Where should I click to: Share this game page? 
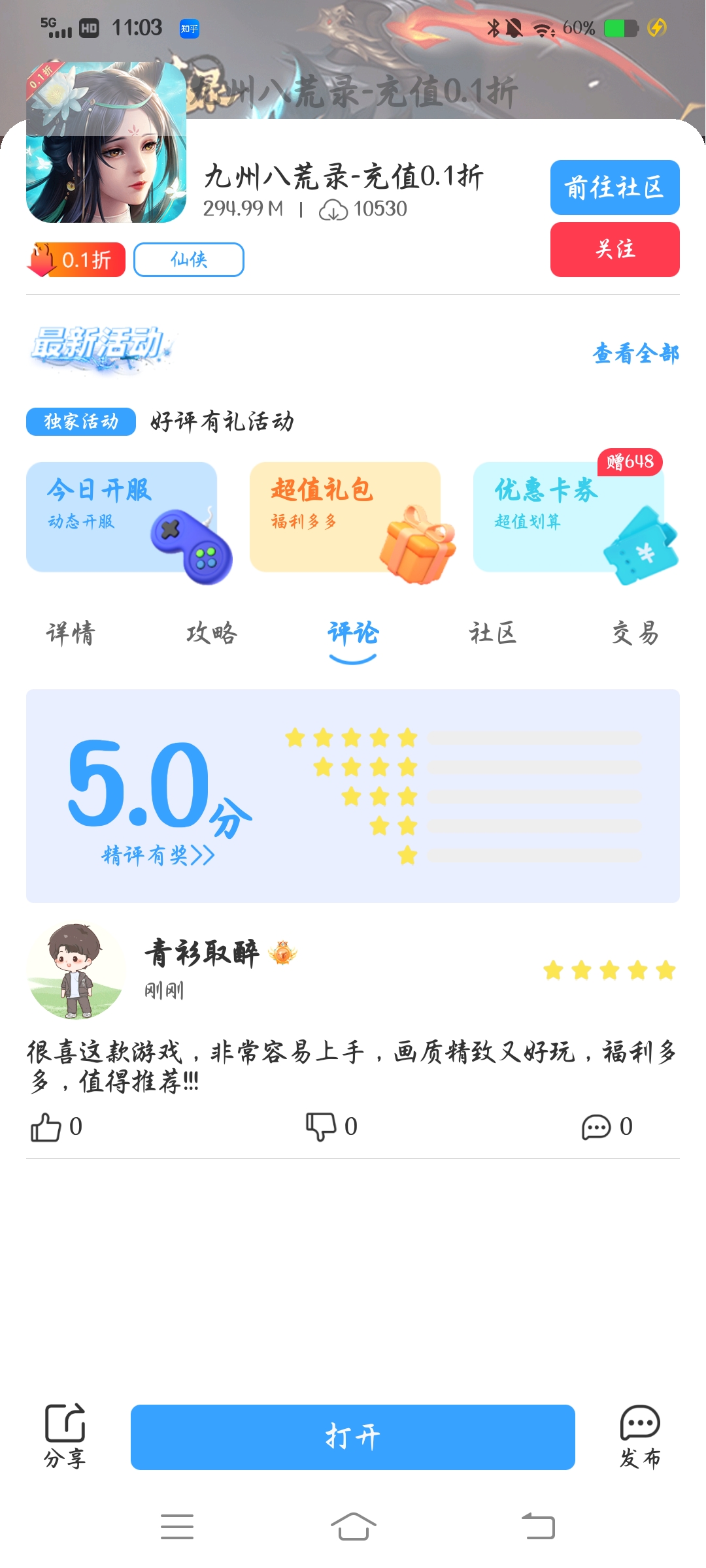point(65,1436)
